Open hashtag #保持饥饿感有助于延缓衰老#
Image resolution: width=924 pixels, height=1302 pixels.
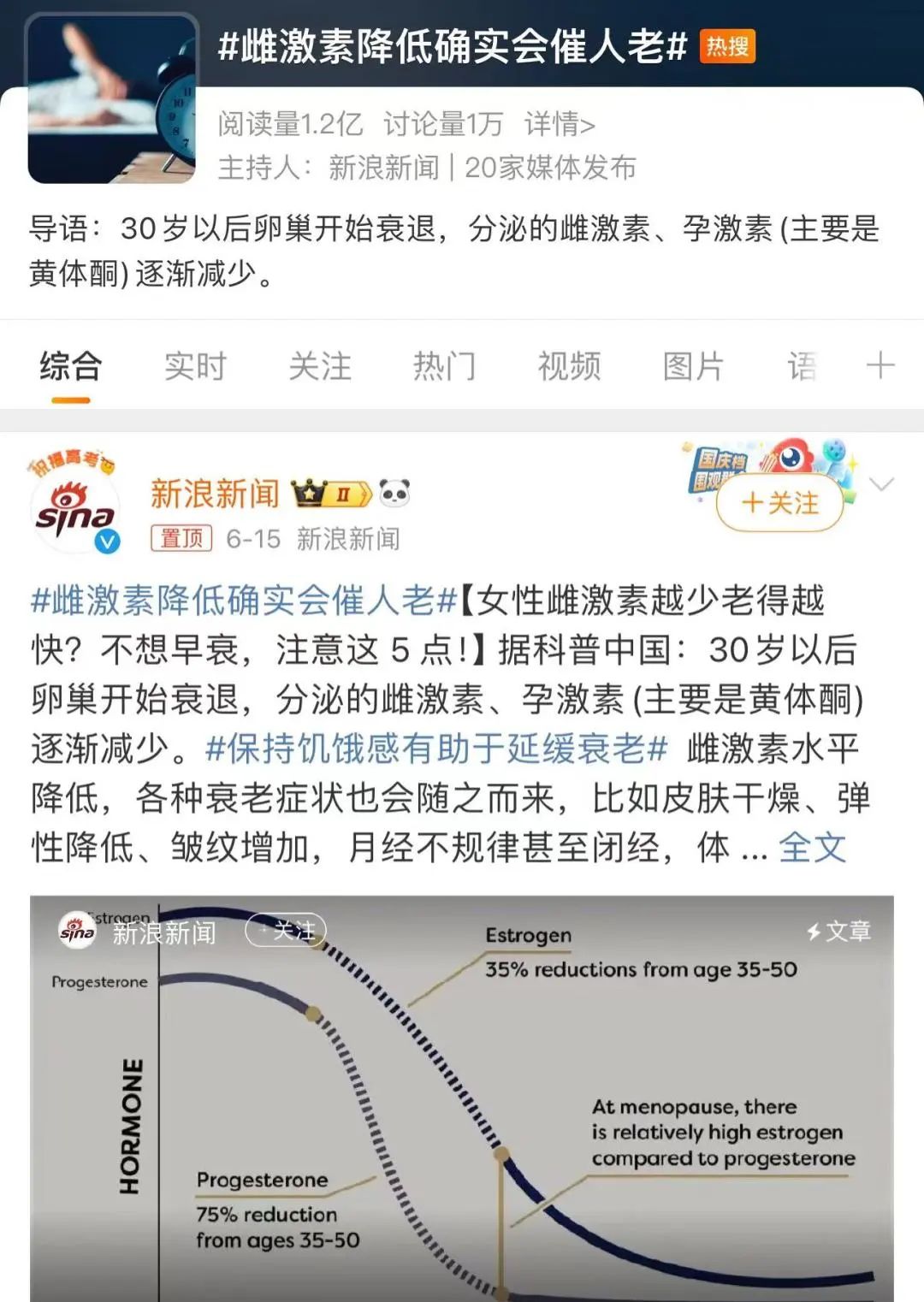click(x=436, y=749)
